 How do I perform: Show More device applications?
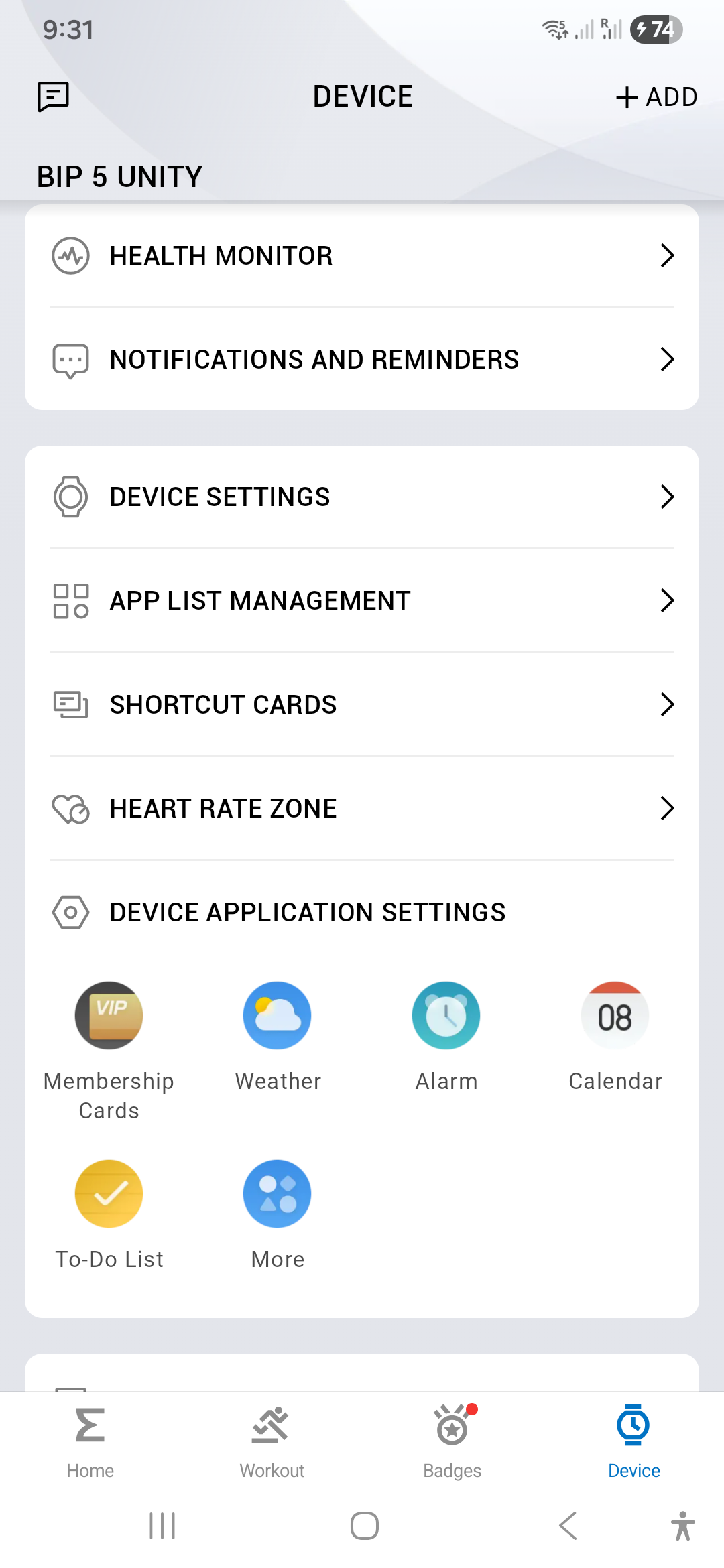tap(278, 1194)
